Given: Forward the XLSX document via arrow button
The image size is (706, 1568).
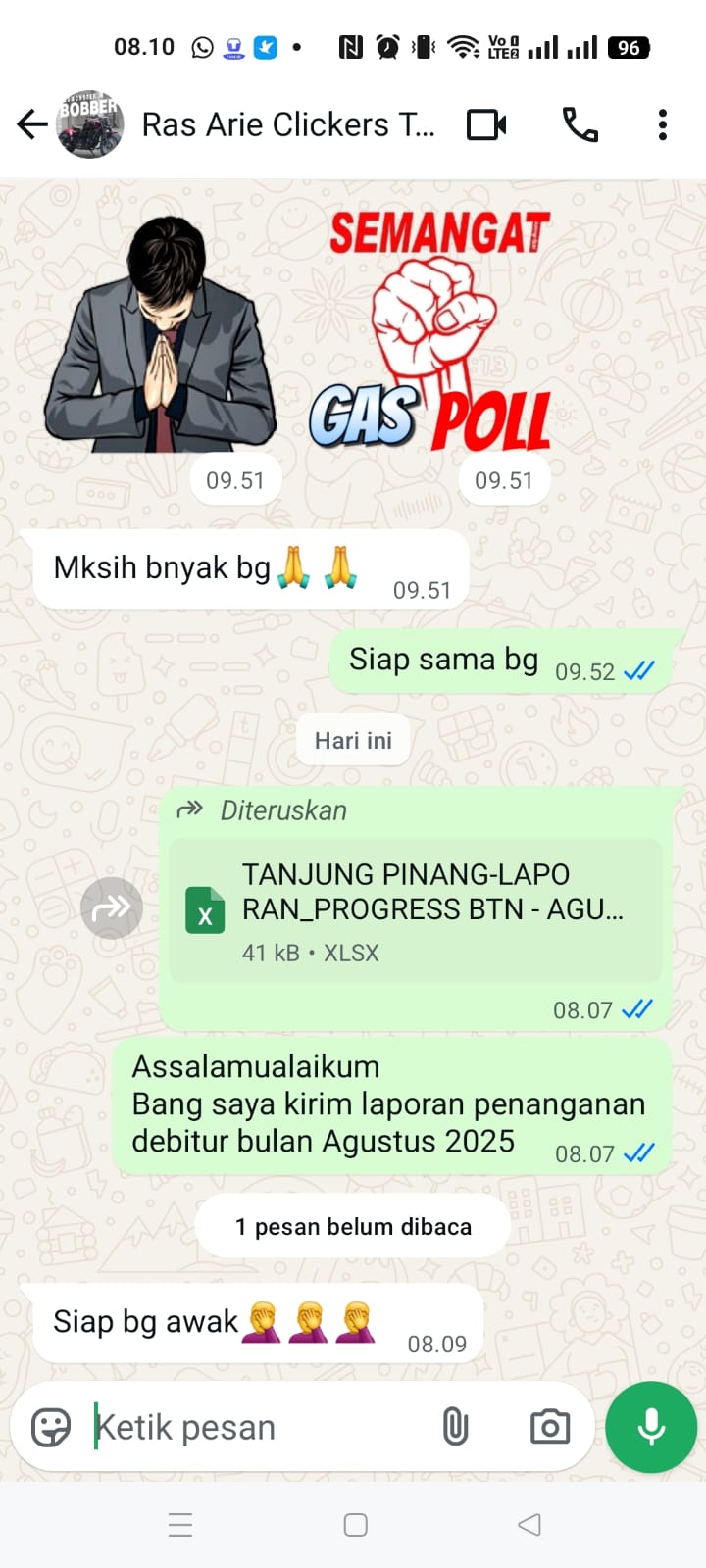Looking at the screenshot, I should click(x=111, y=908).
